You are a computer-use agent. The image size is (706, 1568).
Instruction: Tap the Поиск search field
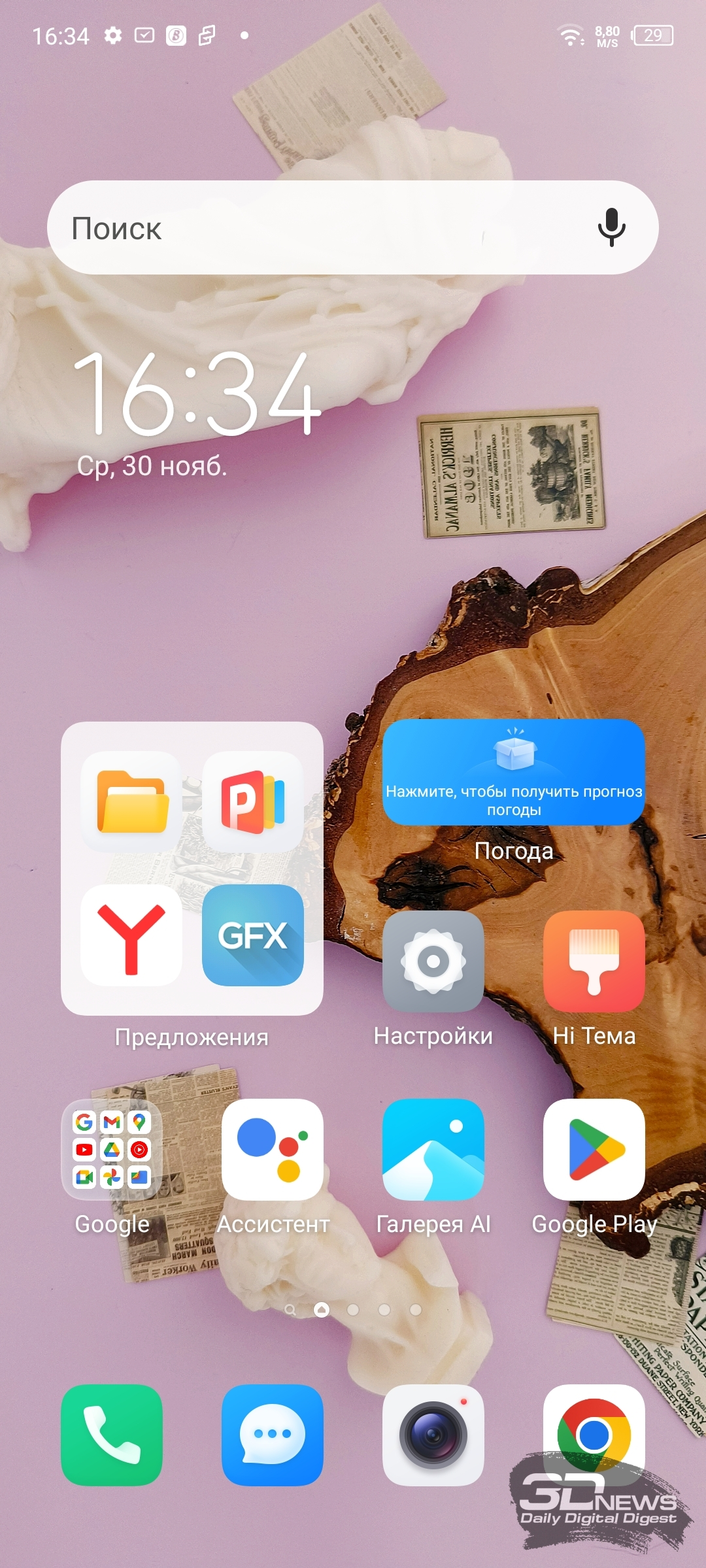(x=353, y=227)
